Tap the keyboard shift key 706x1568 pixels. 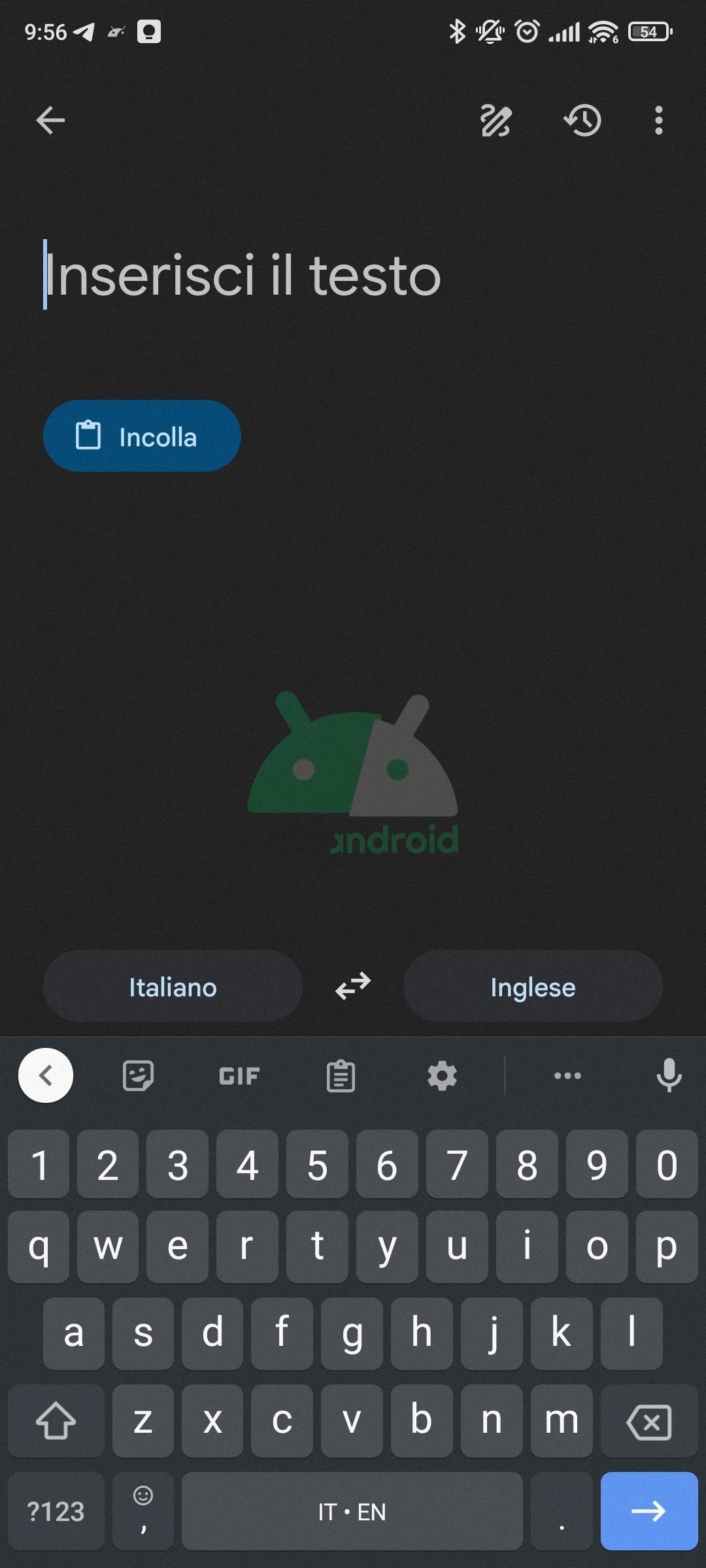(56, 1420)
